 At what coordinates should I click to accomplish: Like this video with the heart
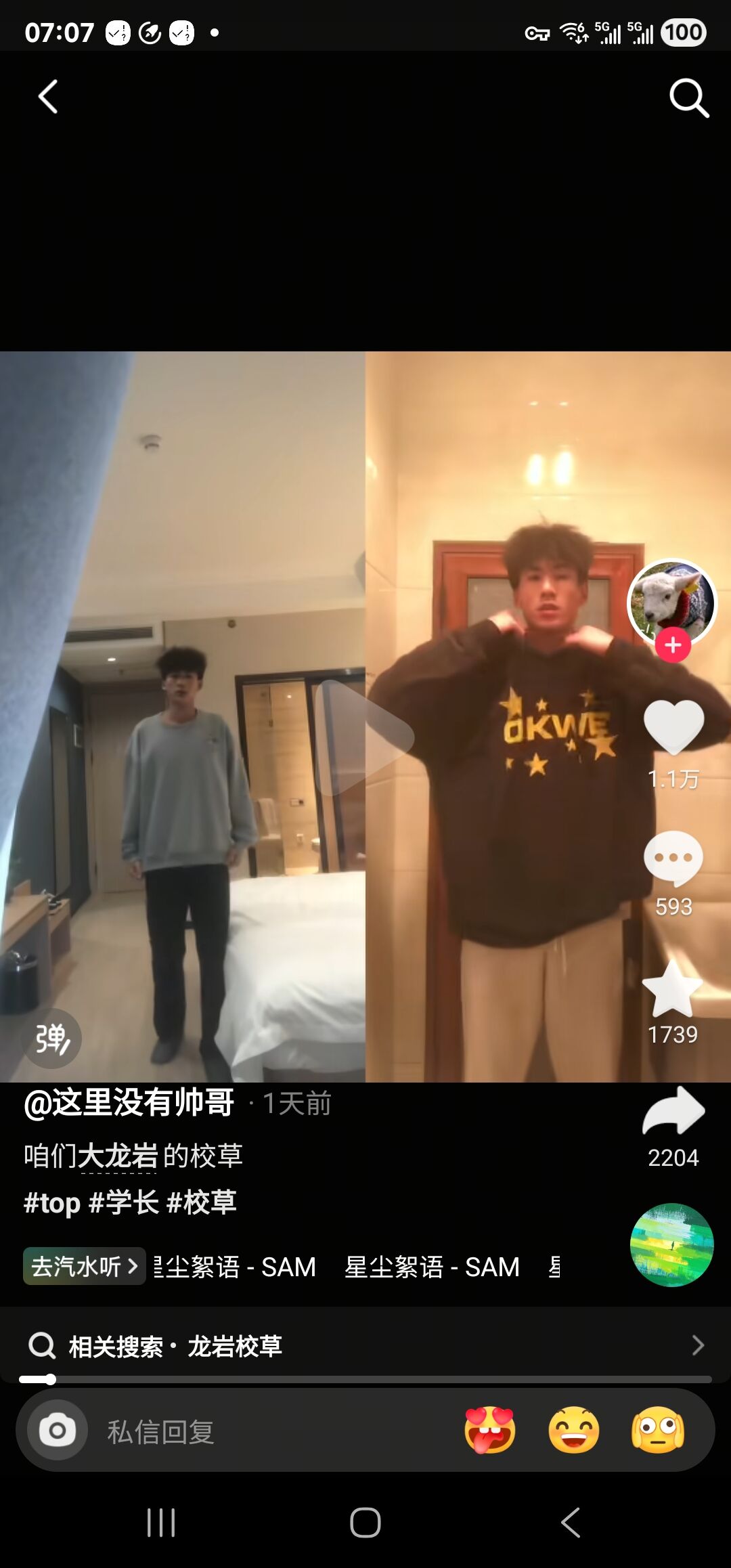673,726
